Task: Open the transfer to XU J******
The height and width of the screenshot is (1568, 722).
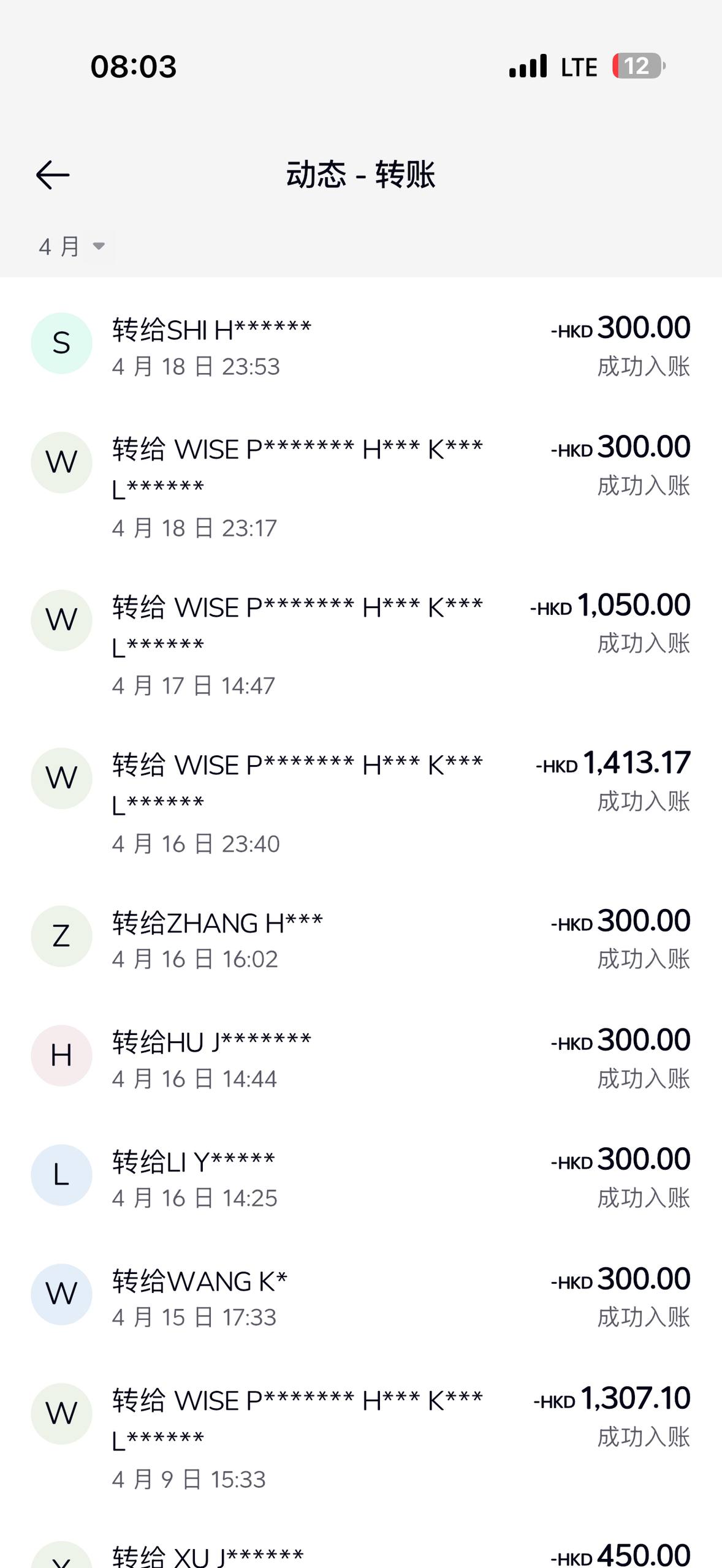Action: tap(361, 1550)
